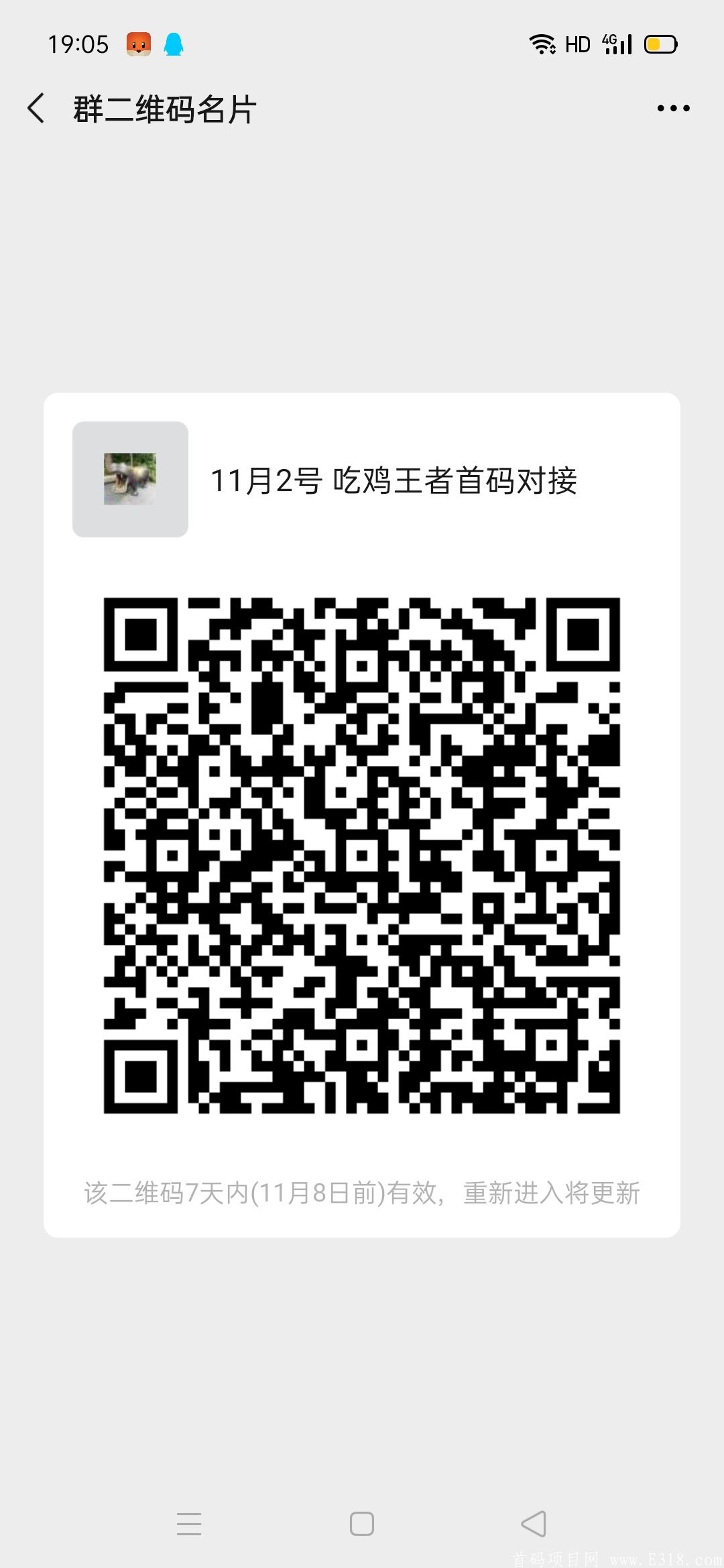Tap the QQ penguin notification icon
724x1568 pixels.
tap(173, 44)
